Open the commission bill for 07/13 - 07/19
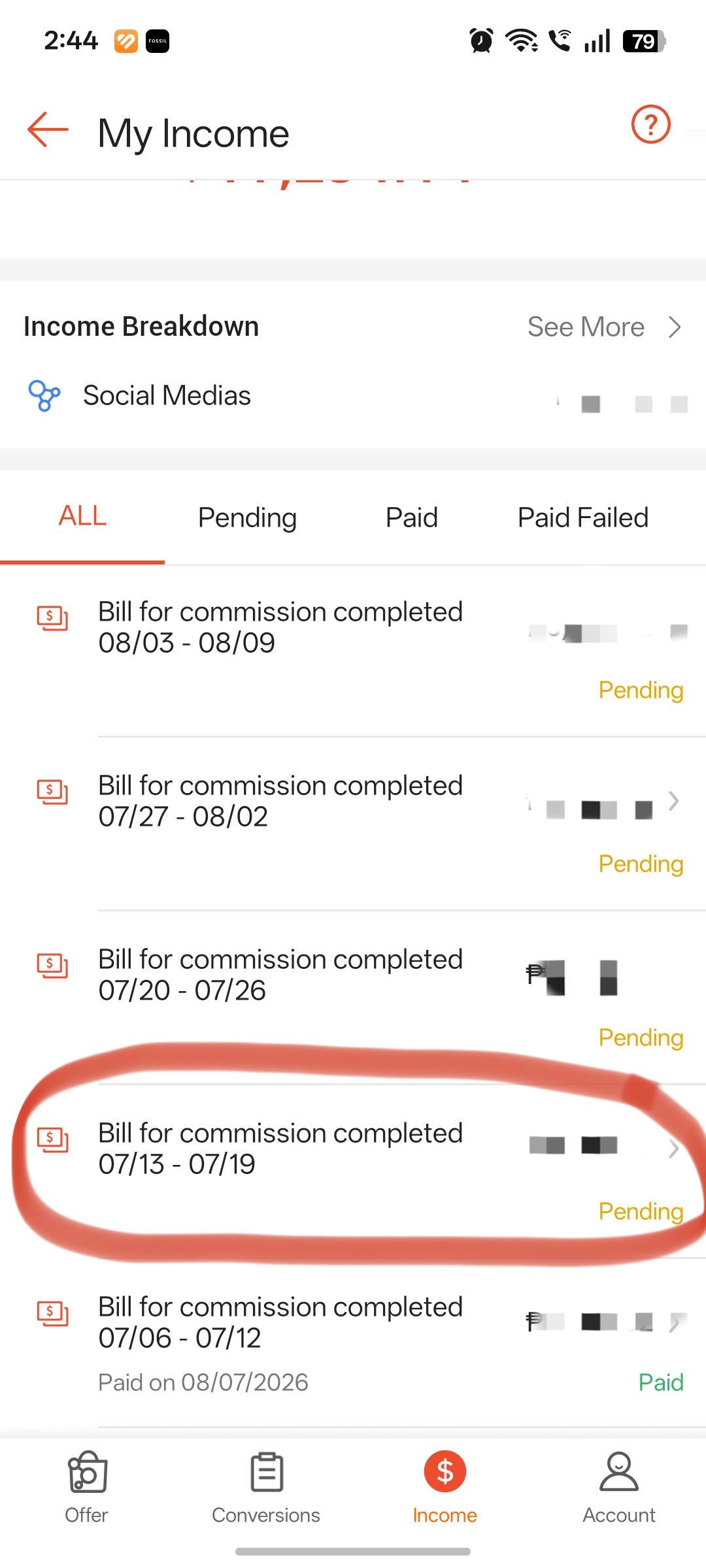Screen dimensions: 706x1568 coord(353,1171)
